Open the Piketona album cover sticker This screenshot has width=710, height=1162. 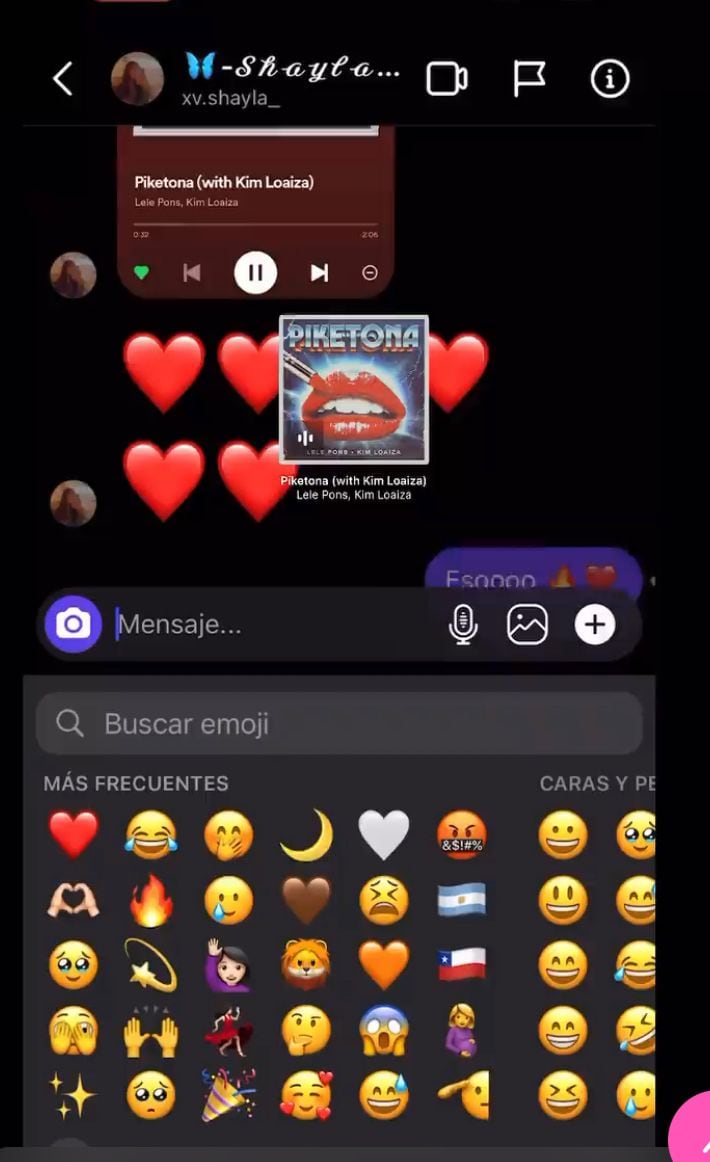(354, 389)
